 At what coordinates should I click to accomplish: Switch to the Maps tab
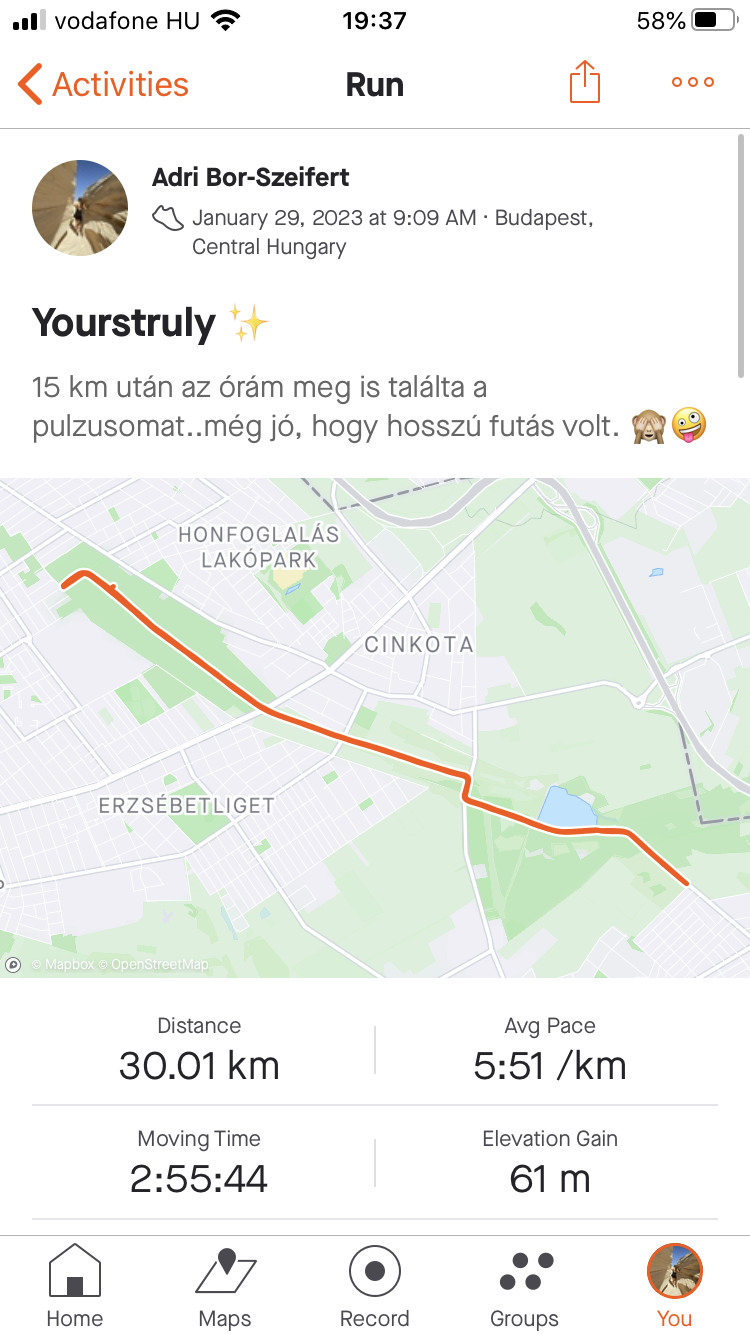coord(225,1284)
